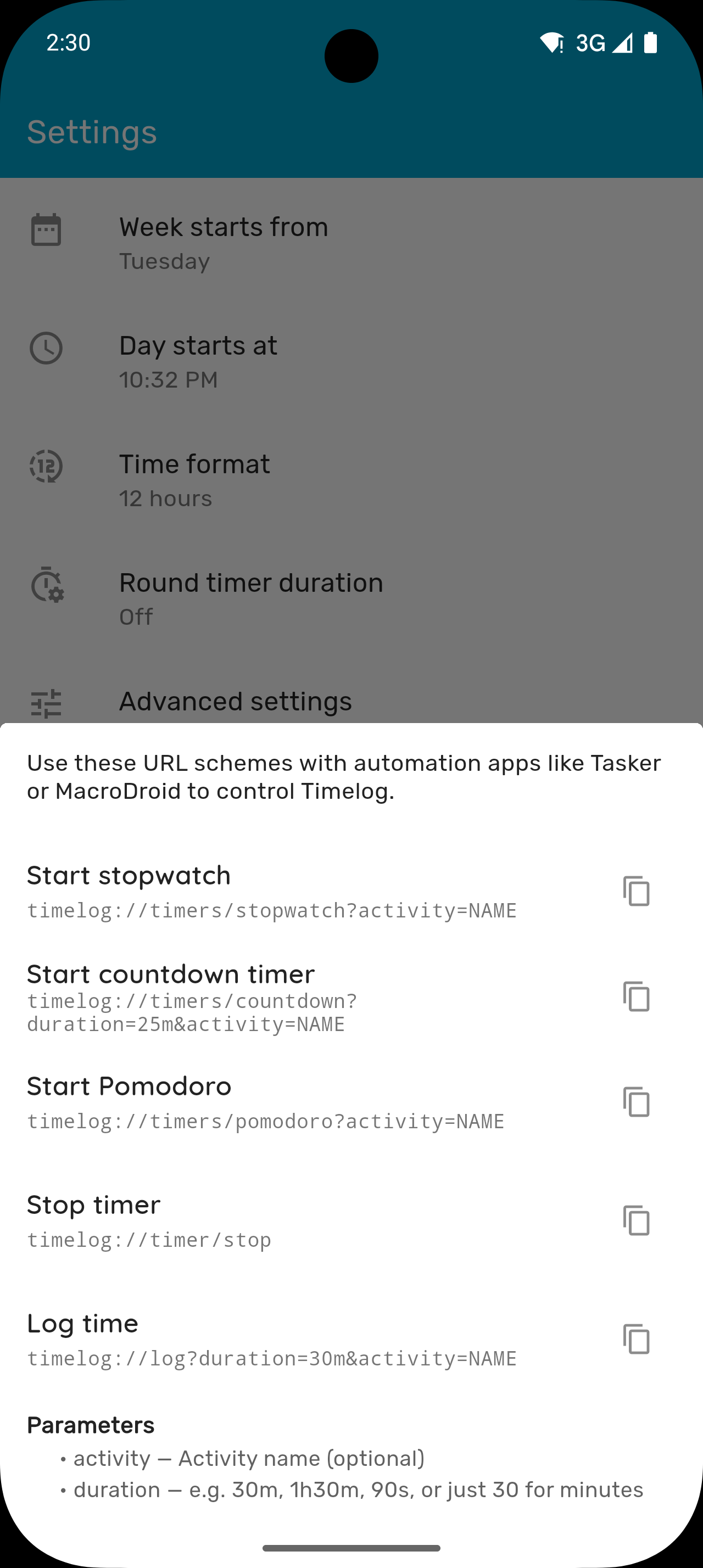Copy the Log time URL
The height and width of the screenshot is (1568, 703).
[x=636, y=1339]
